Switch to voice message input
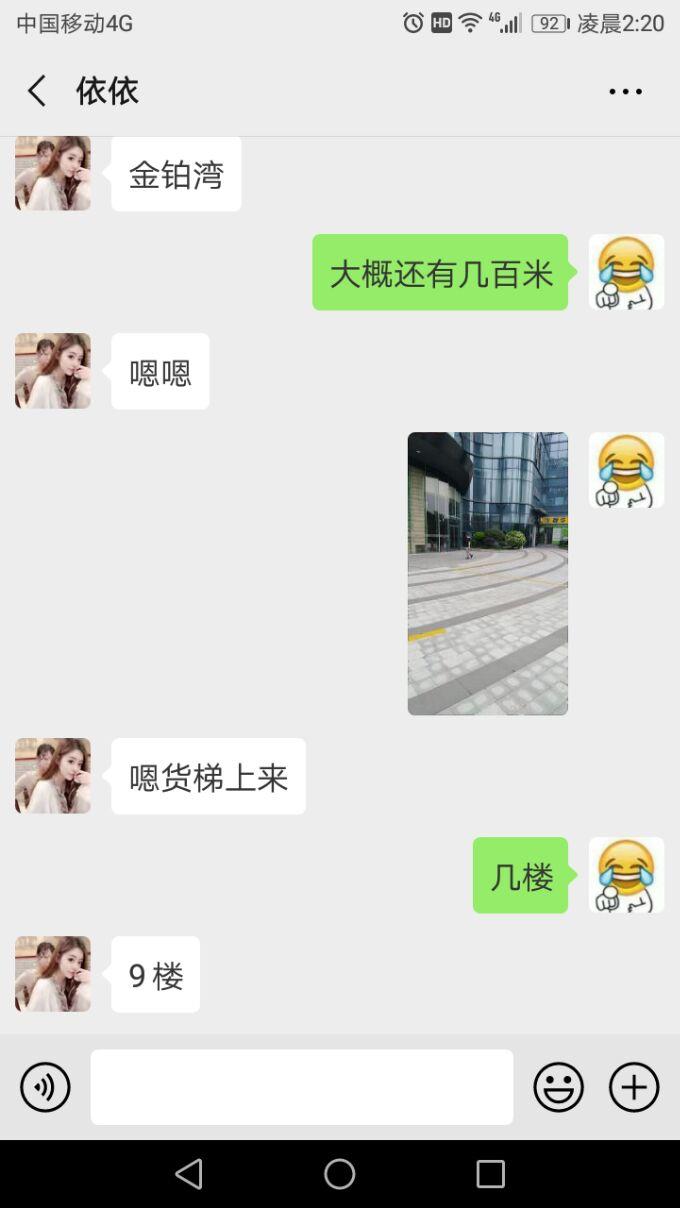The image size is (680, 1208). [46, 1087]
